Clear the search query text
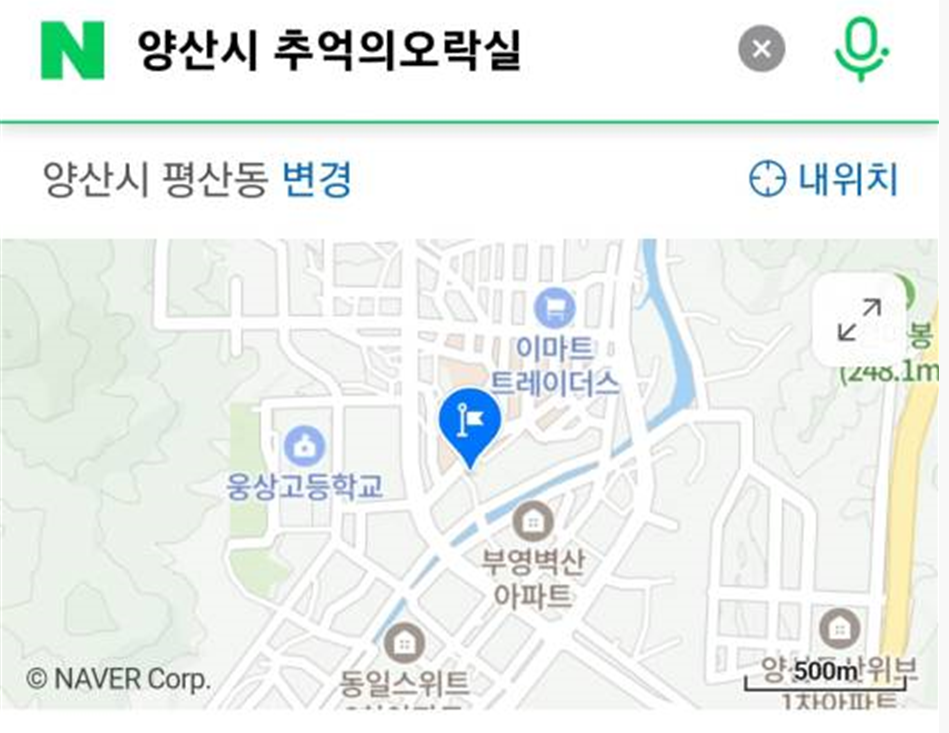Viewport: 949px width, 733px height. pos(762,49)
